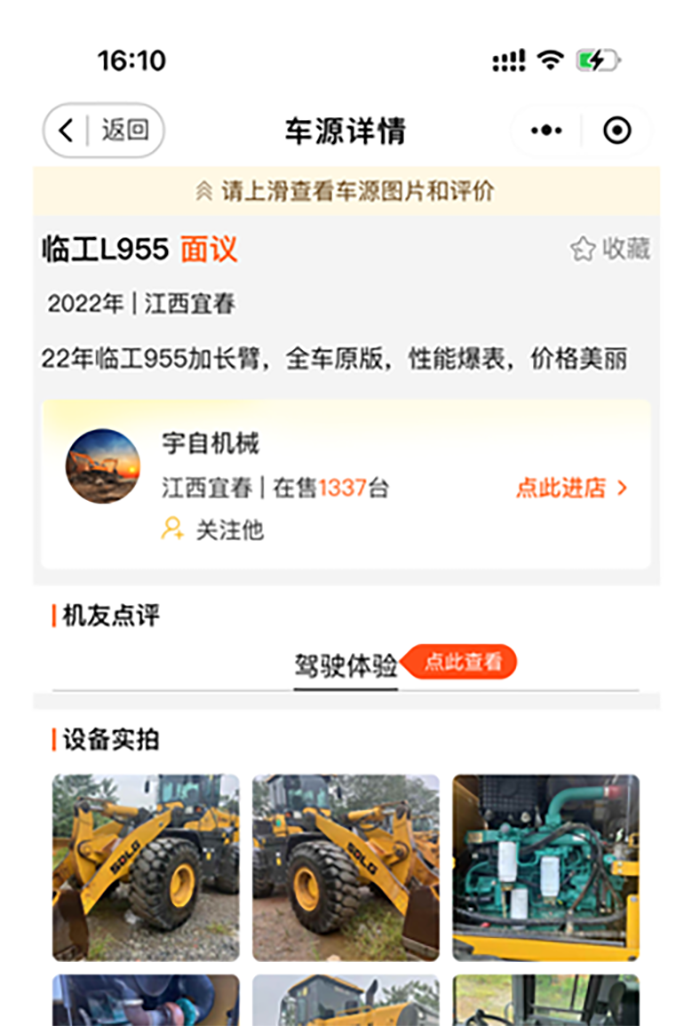The height and width of the screenshot is (1026, 692).
Task: Follow the seller with 关注他
Action: (x=213, y=529)
